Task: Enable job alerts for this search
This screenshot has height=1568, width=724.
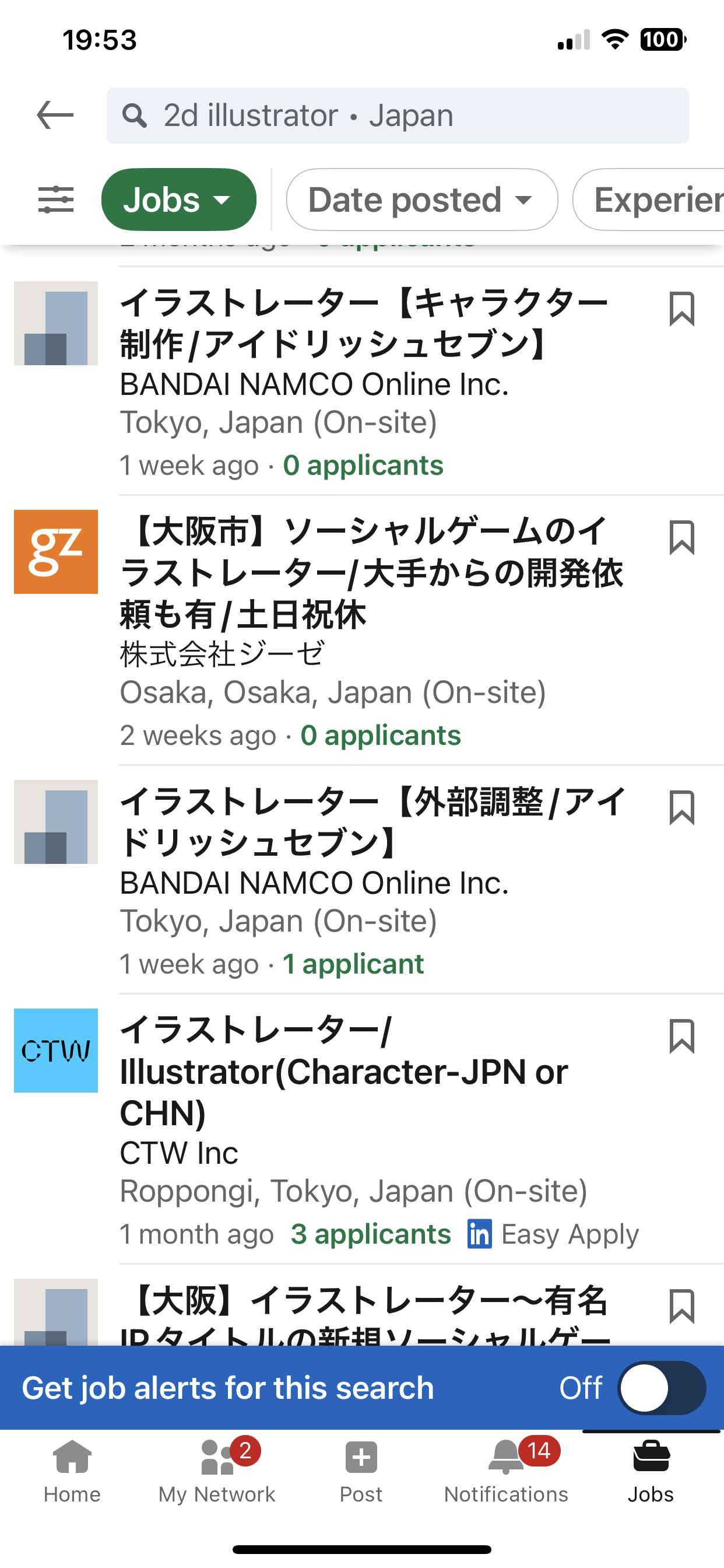Action: 662,1388
